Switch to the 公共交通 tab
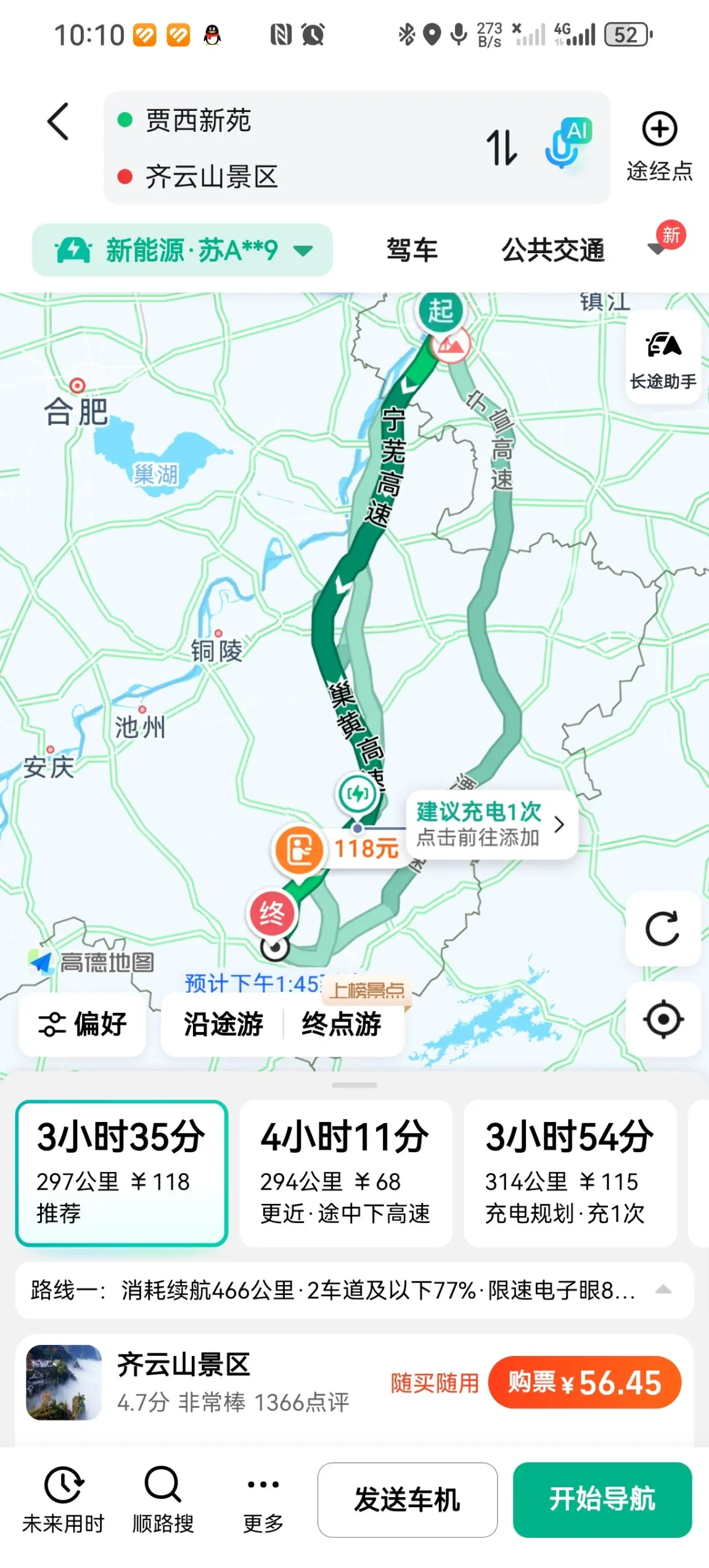709x1568 pixels. click(553, 250)
